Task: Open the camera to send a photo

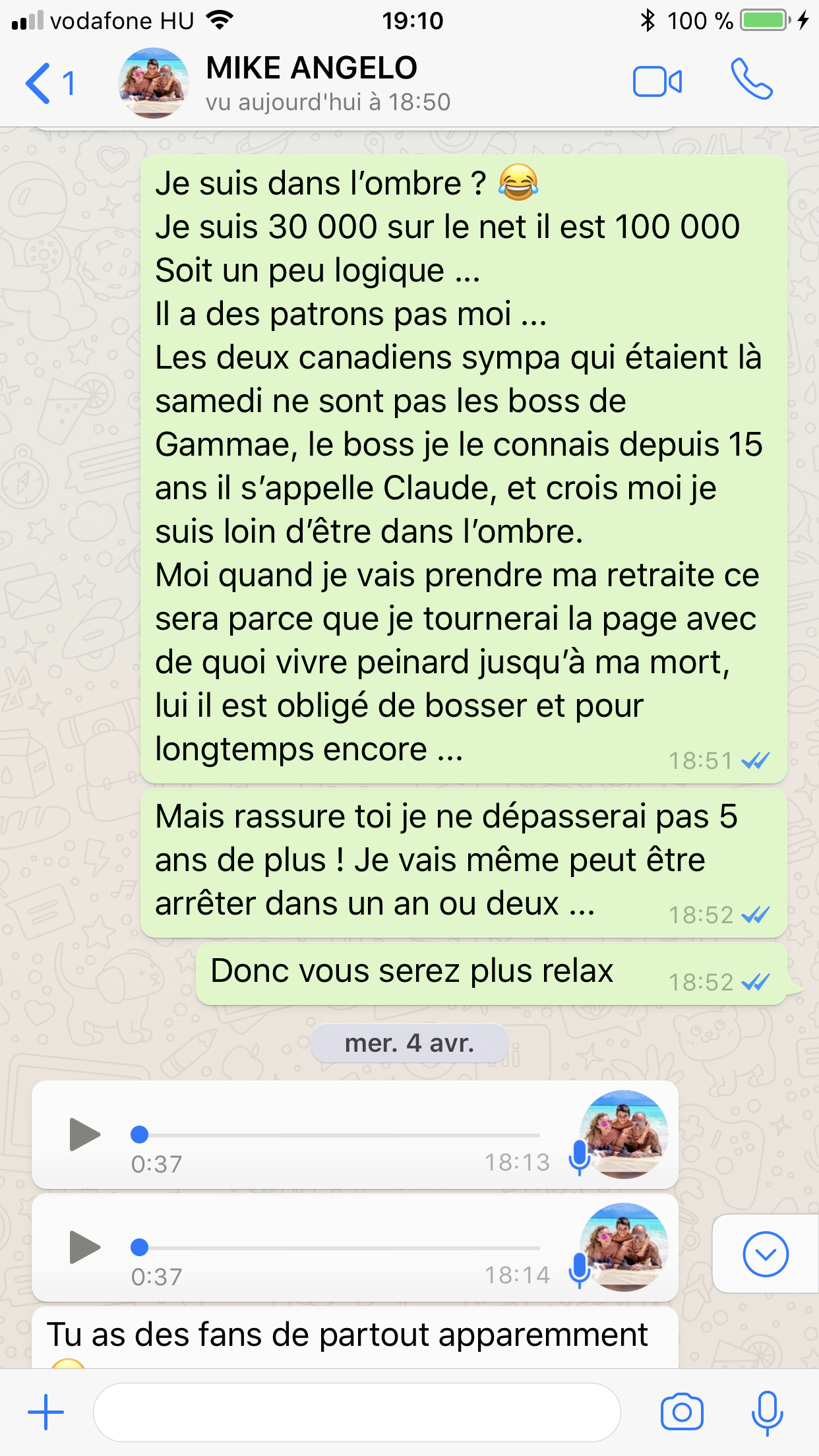Action: (x=682, y=1412)
